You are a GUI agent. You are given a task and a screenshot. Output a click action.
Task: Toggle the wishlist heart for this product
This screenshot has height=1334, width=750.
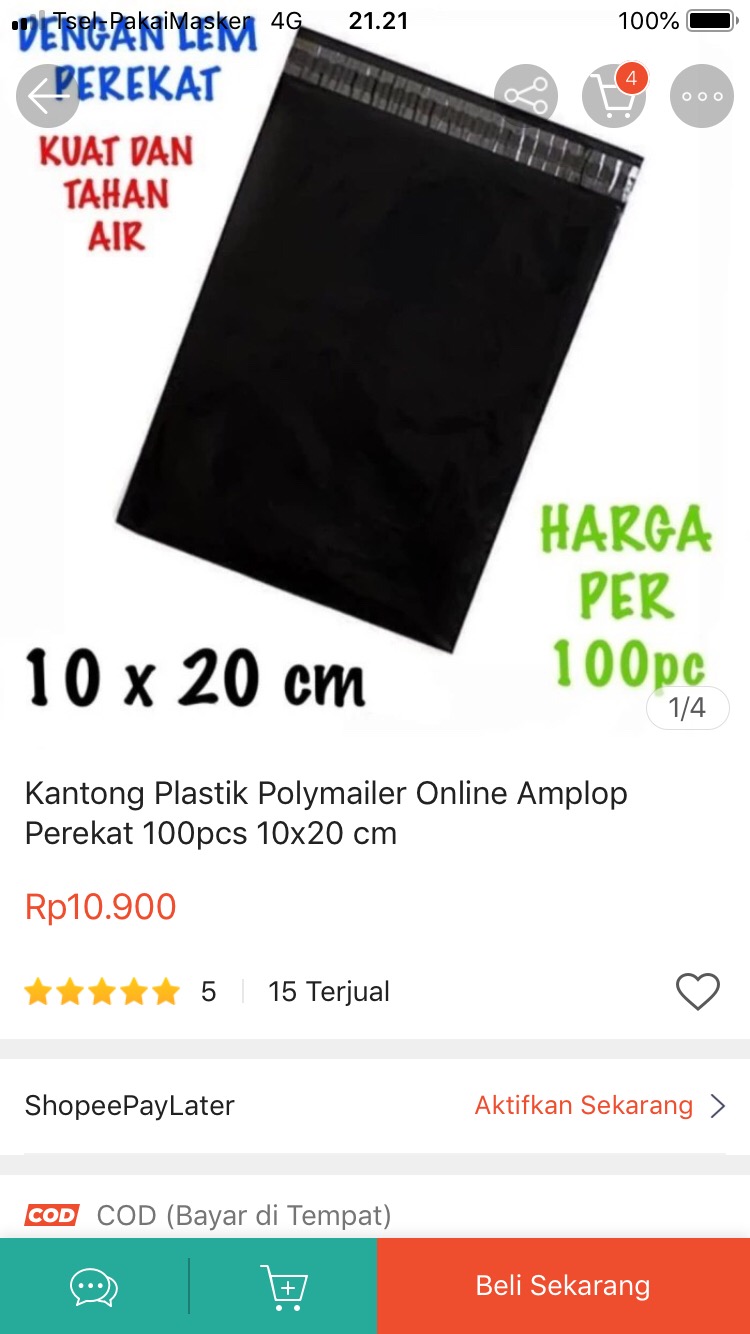coord(697,991)
